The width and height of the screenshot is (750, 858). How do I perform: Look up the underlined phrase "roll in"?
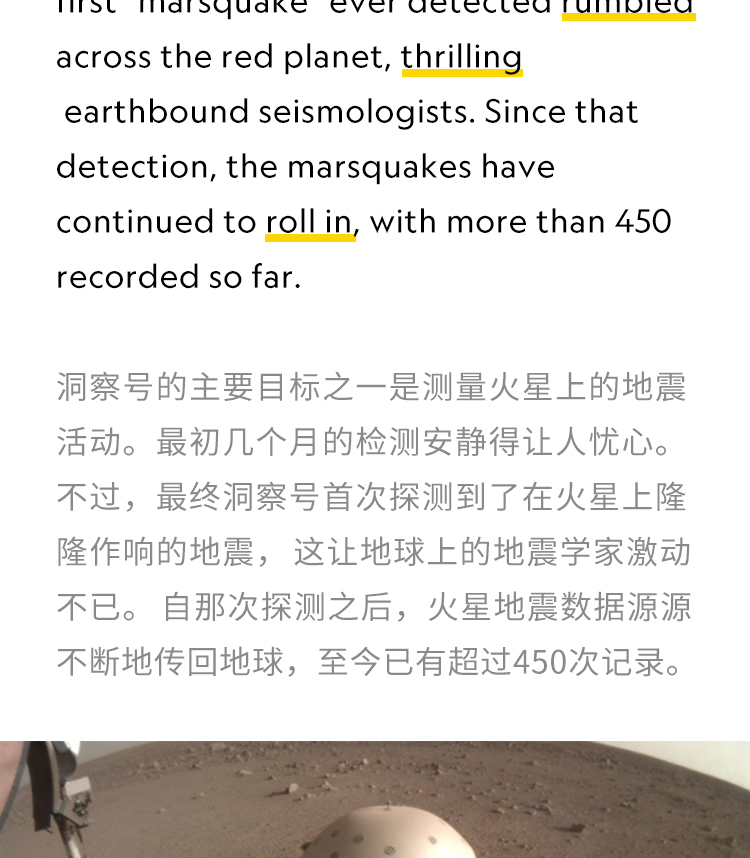coord(309,222)
